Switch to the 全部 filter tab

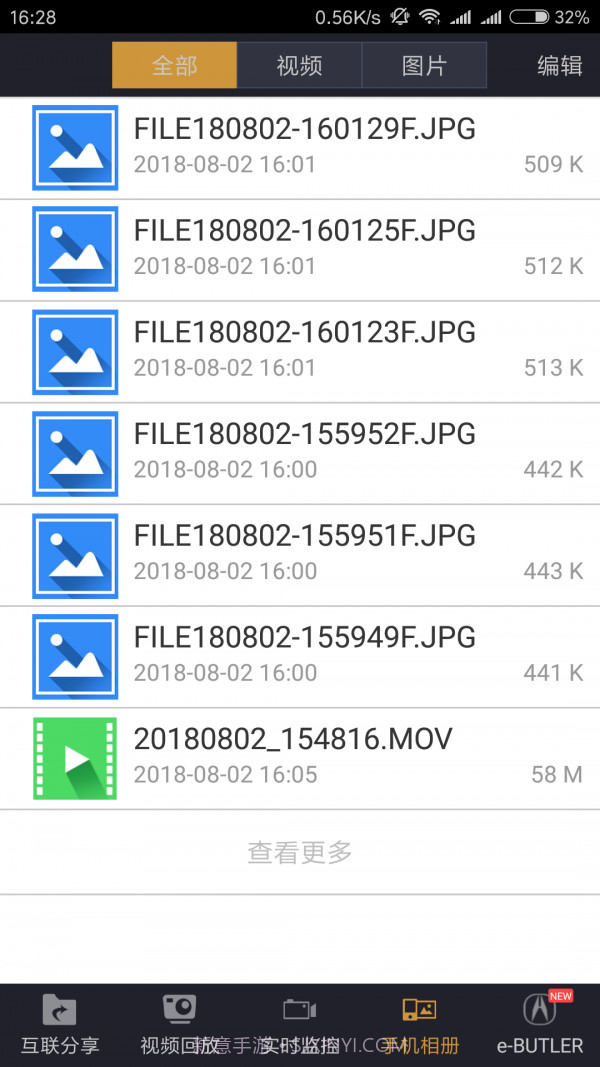[x=175, y=66]
